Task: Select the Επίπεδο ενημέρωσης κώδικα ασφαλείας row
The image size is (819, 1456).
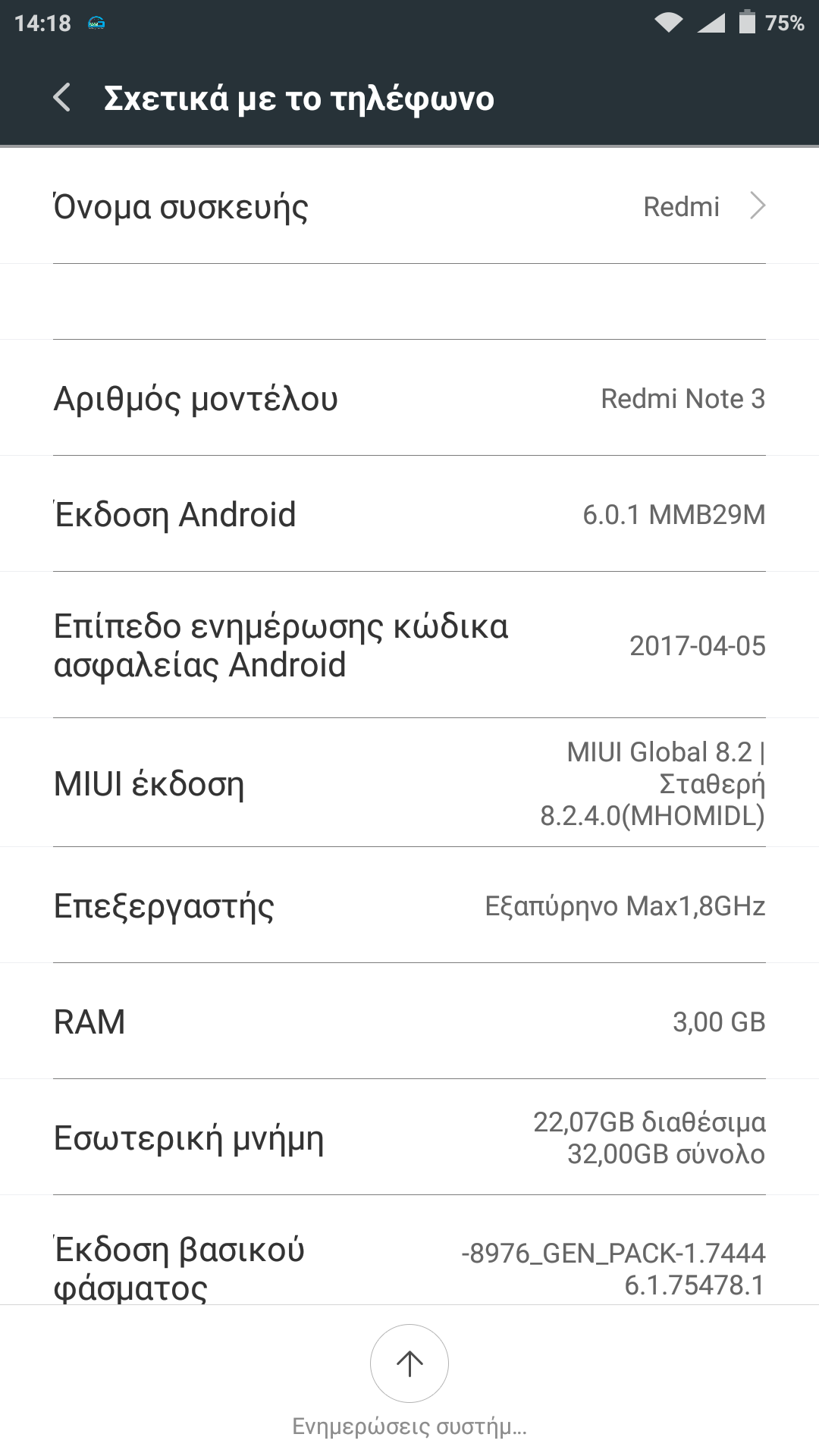Action: click(409, 645)
